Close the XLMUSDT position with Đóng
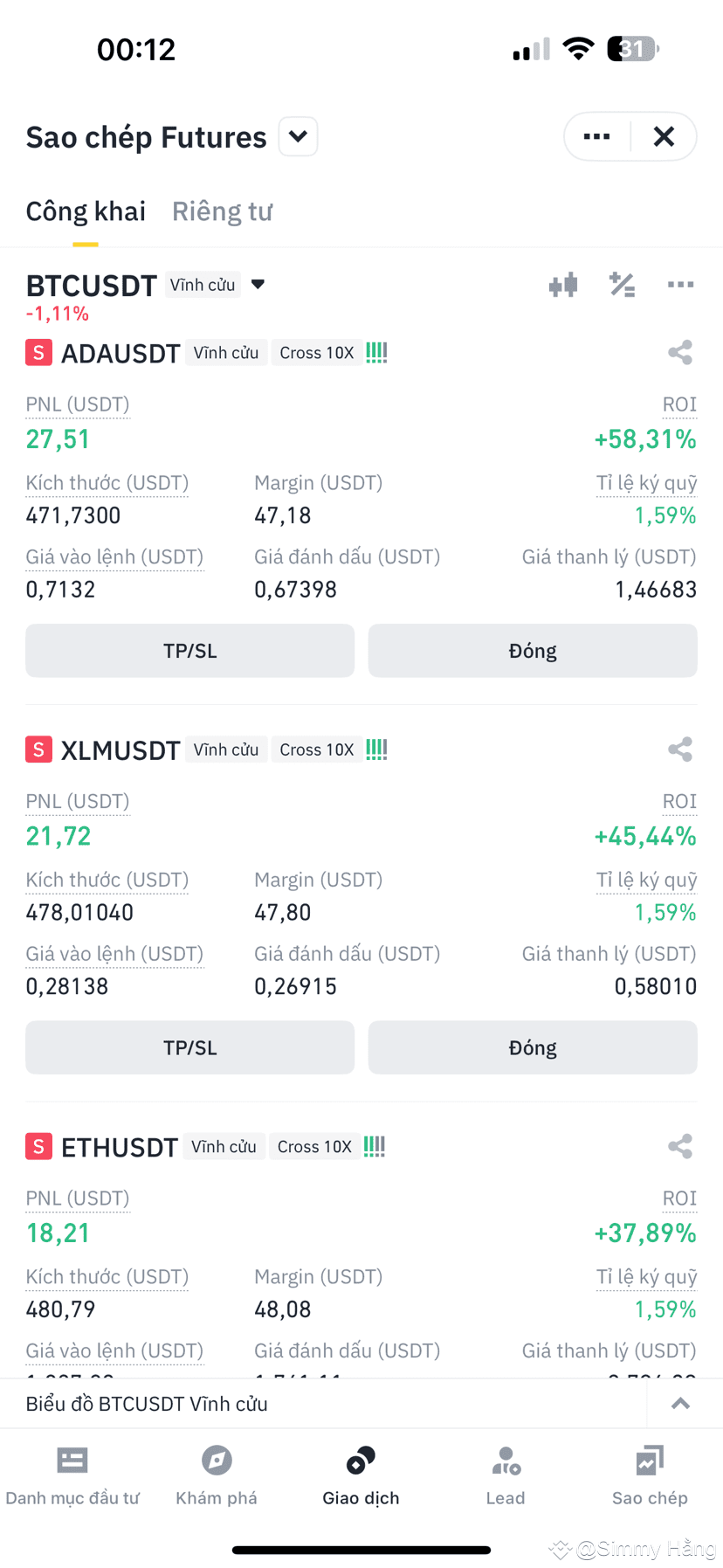The width and height of the screenshot is (723, 1568). click(533, 1047)
